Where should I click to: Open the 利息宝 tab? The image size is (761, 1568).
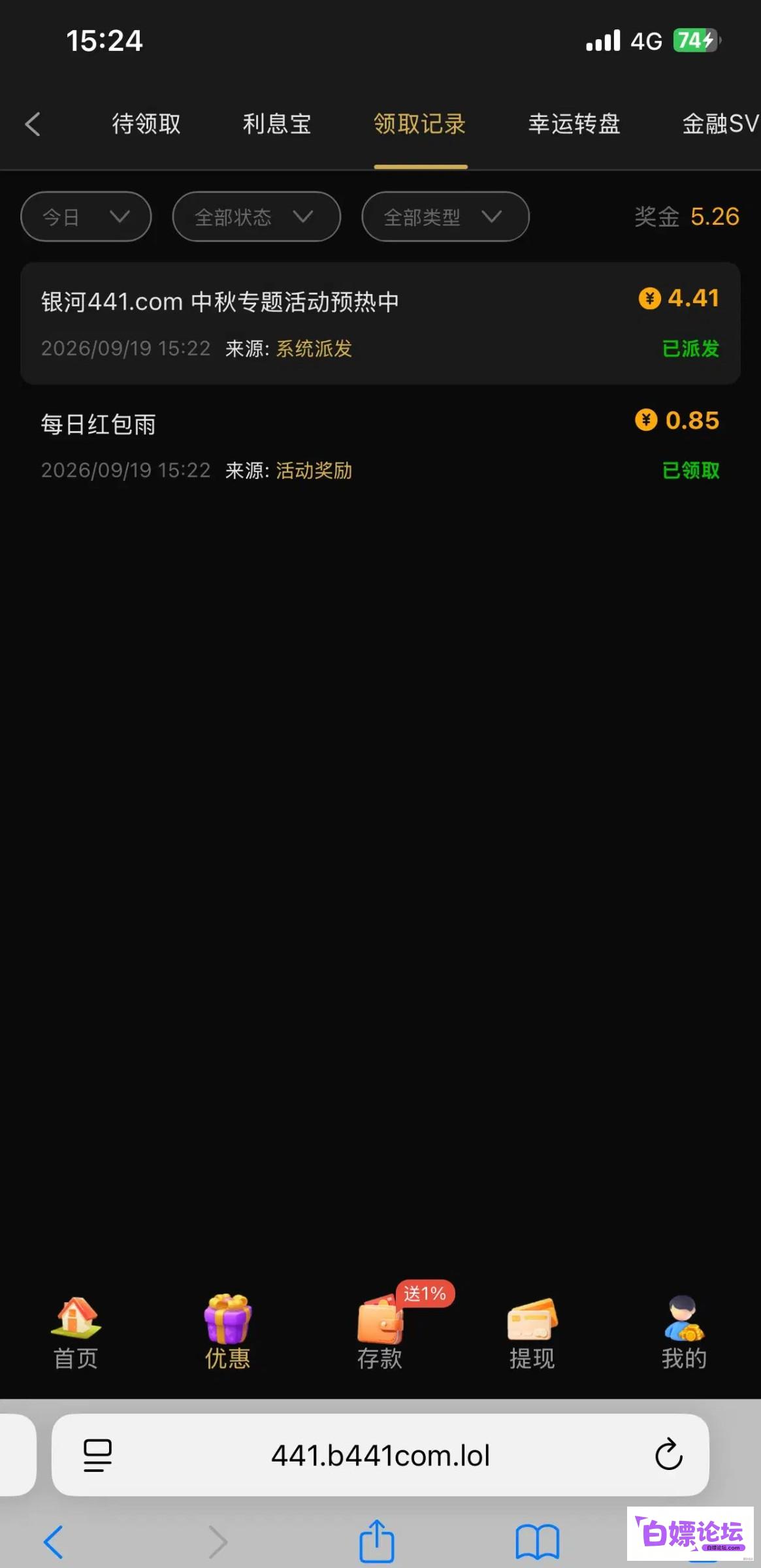(x=277, y=123)
